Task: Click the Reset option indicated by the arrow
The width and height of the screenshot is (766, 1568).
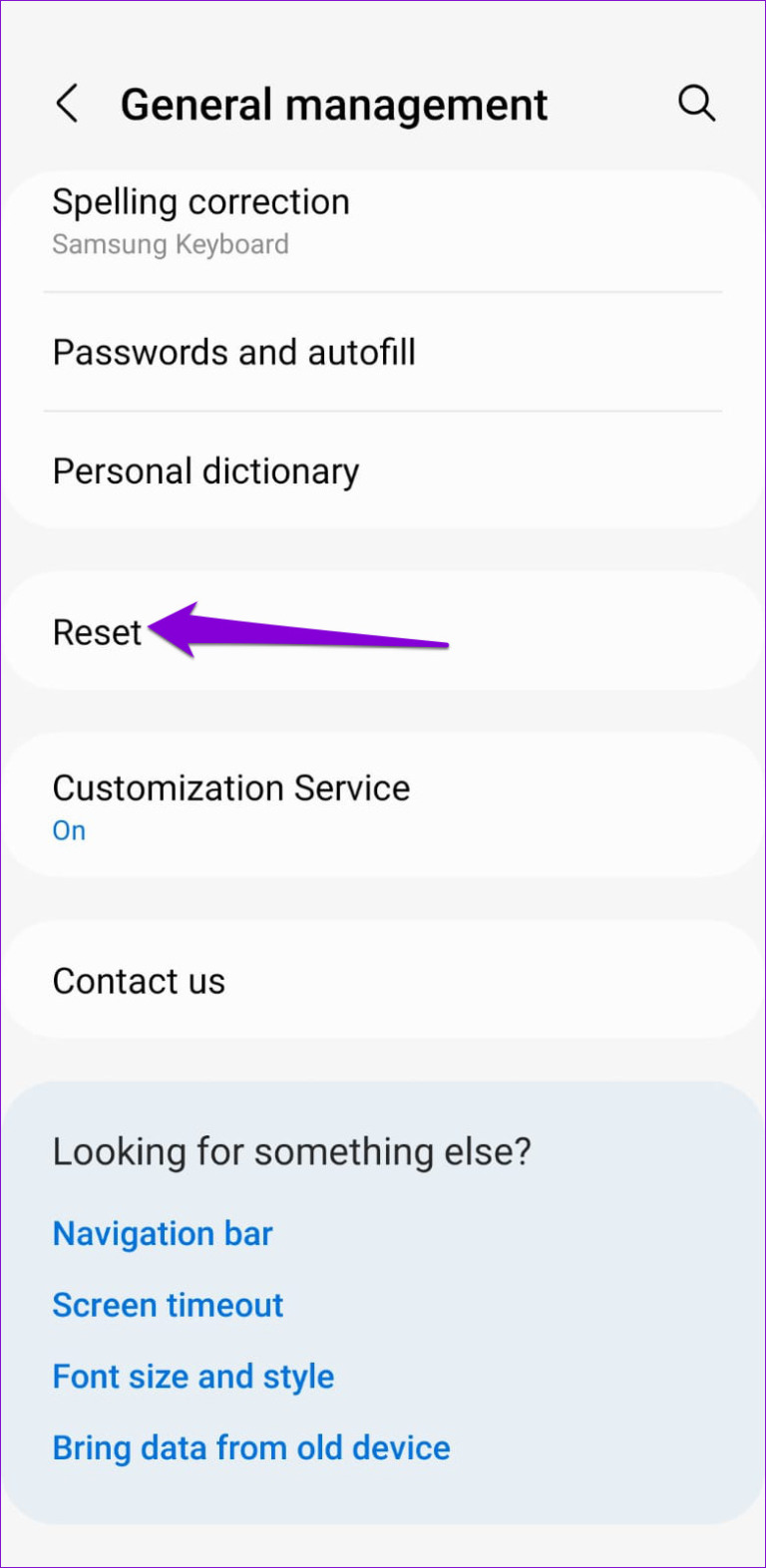Action: point(97,631)
